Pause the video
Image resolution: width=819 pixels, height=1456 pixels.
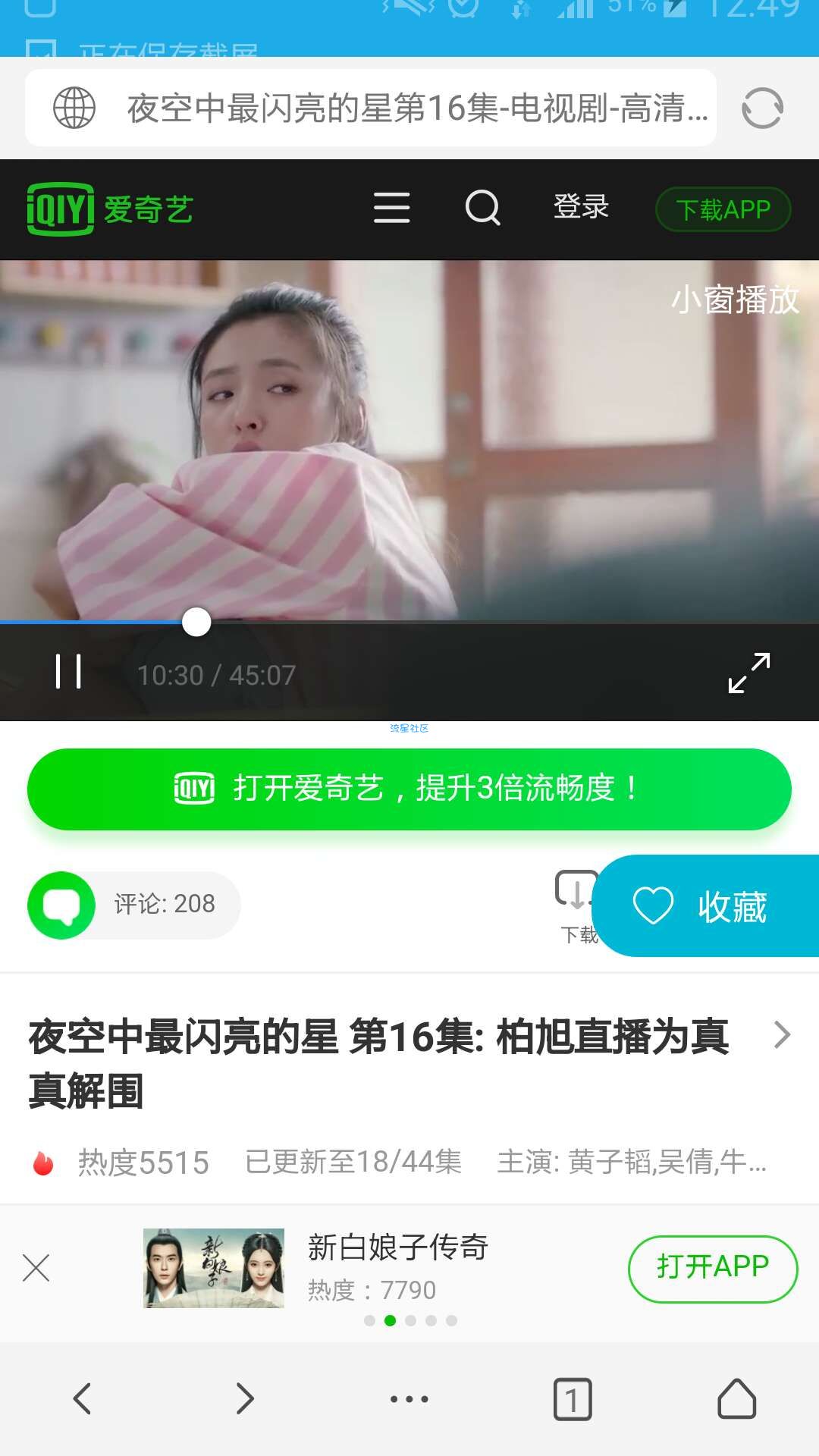click(68, 672)
